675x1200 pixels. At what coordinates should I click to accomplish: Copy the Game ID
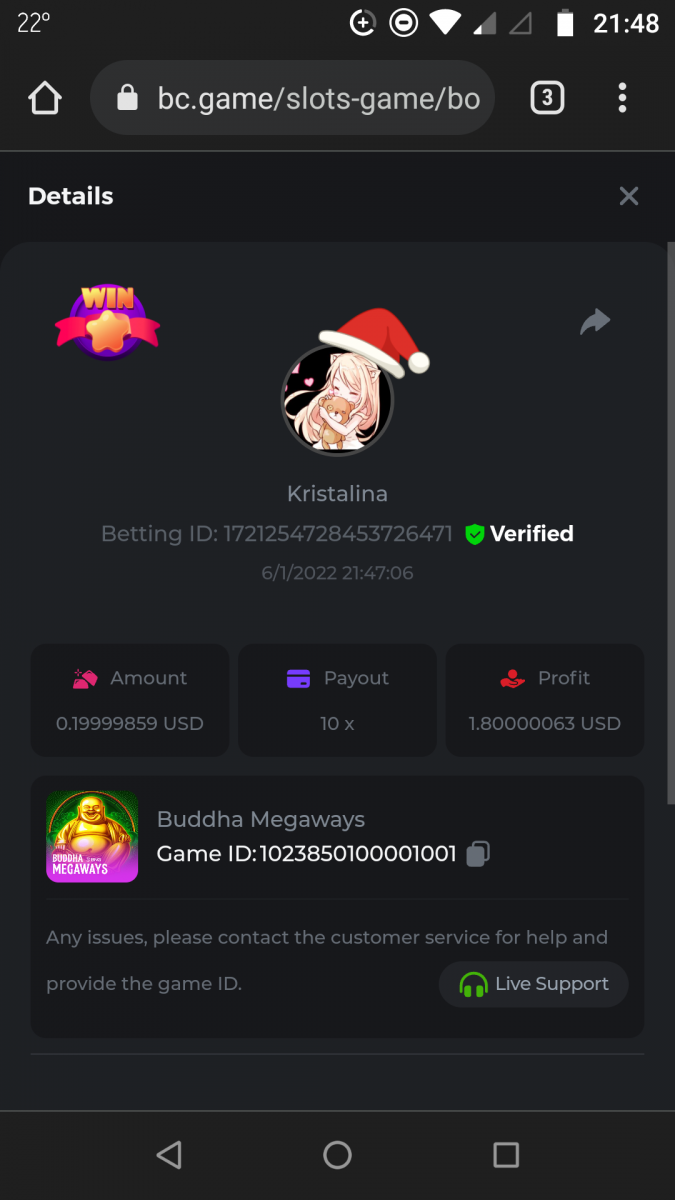[478, 854]
